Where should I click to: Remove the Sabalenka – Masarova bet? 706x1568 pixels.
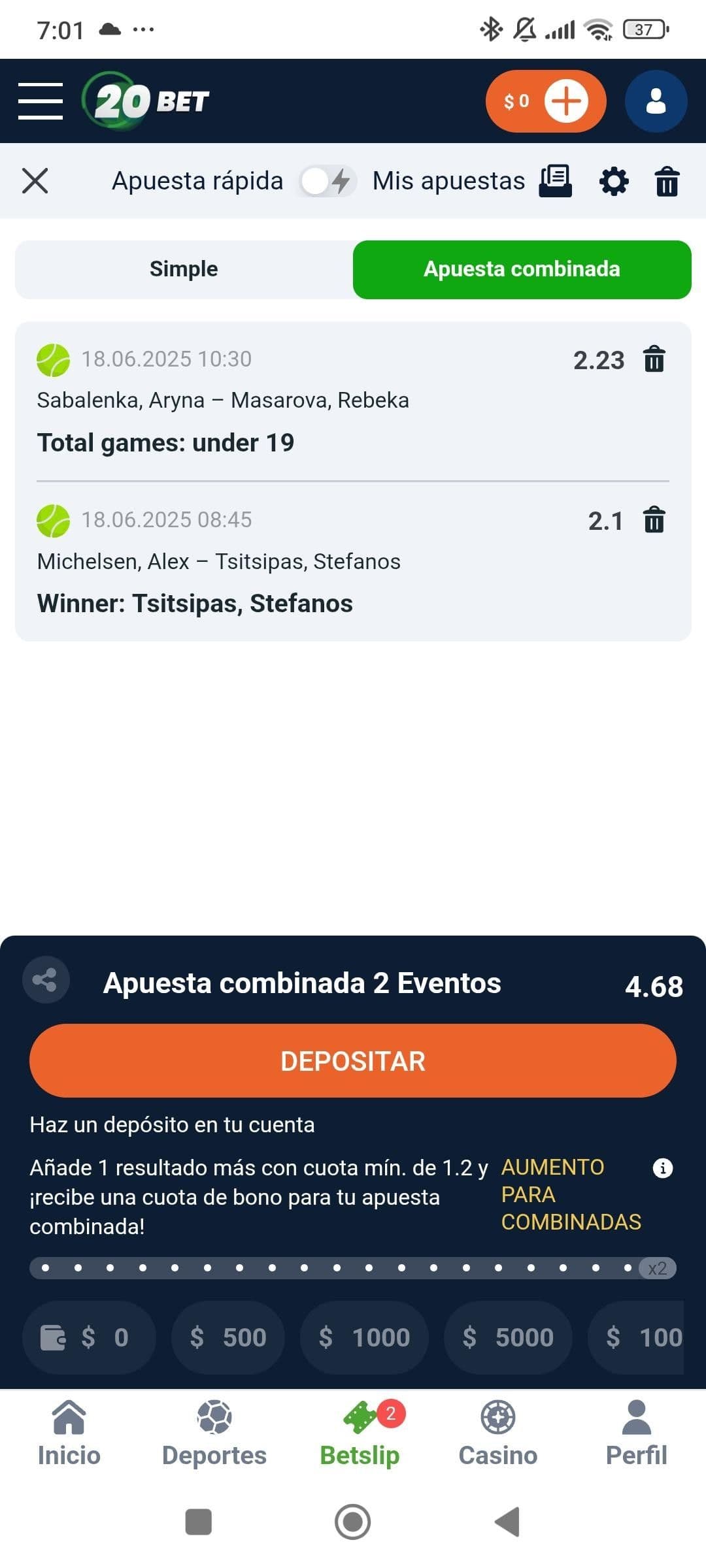click(653, 359)
